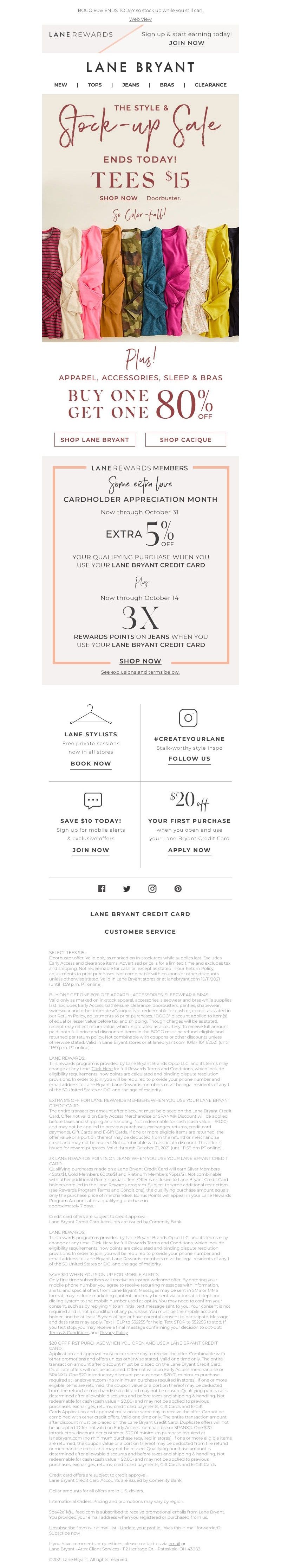This screenshot has width=281, height=1568.
Task: Tap Join Now for mobile alerts
Action: (x=91, y=850)
